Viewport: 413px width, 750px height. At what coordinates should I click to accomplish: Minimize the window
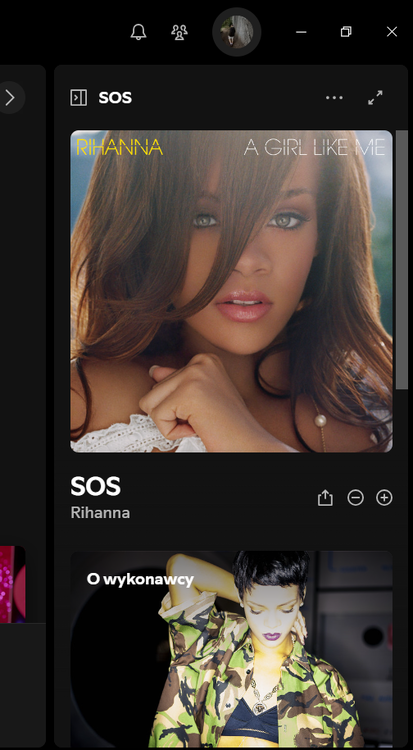pos(301,32)
